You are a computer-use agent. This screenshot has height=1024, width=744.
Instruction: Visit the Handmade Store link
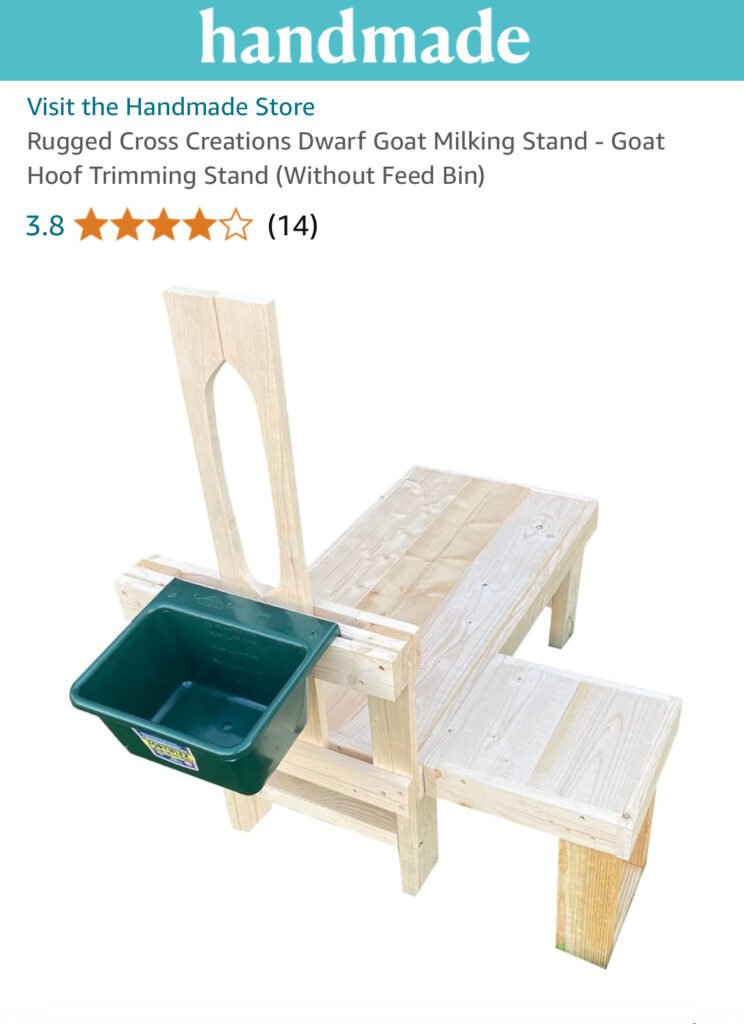pos(170,106)
